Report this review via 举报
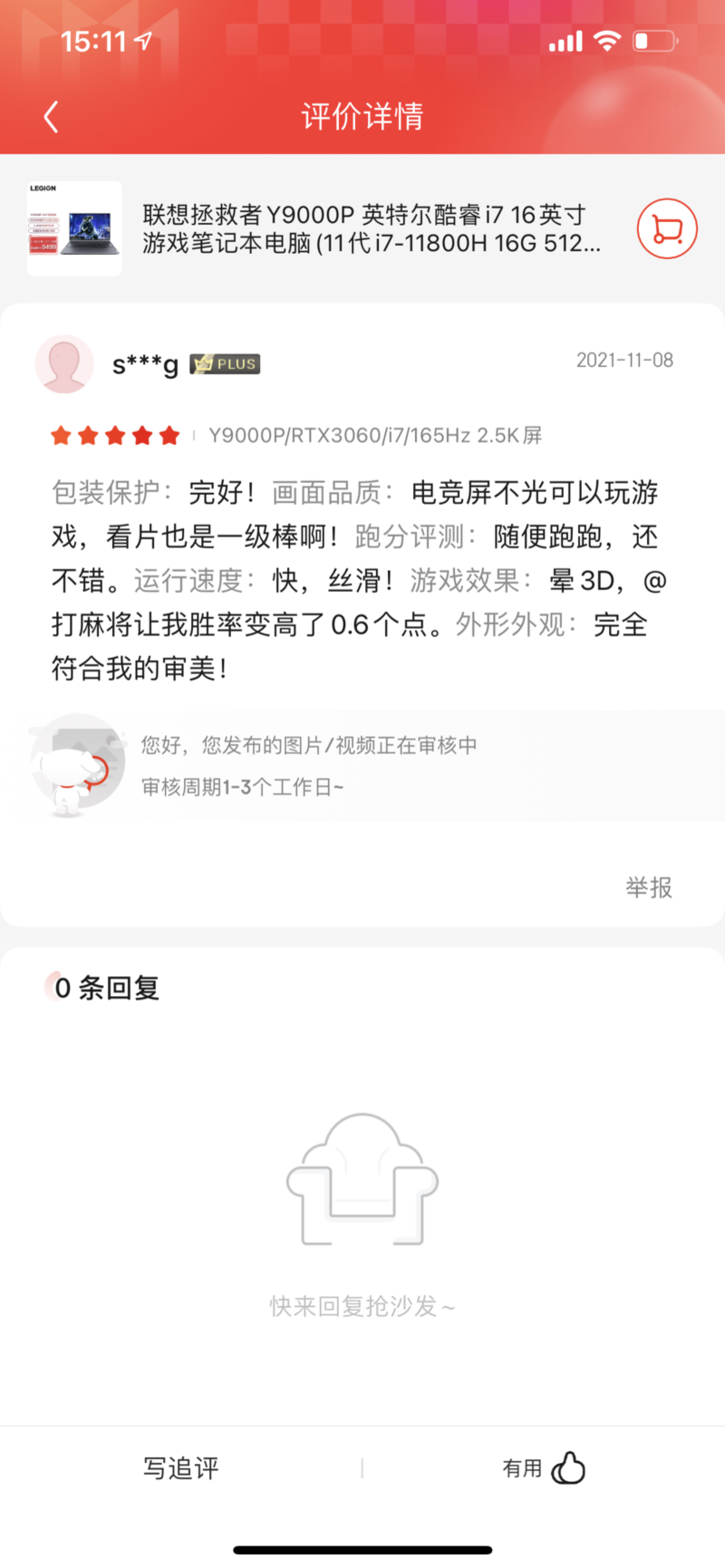 [648, 887]
